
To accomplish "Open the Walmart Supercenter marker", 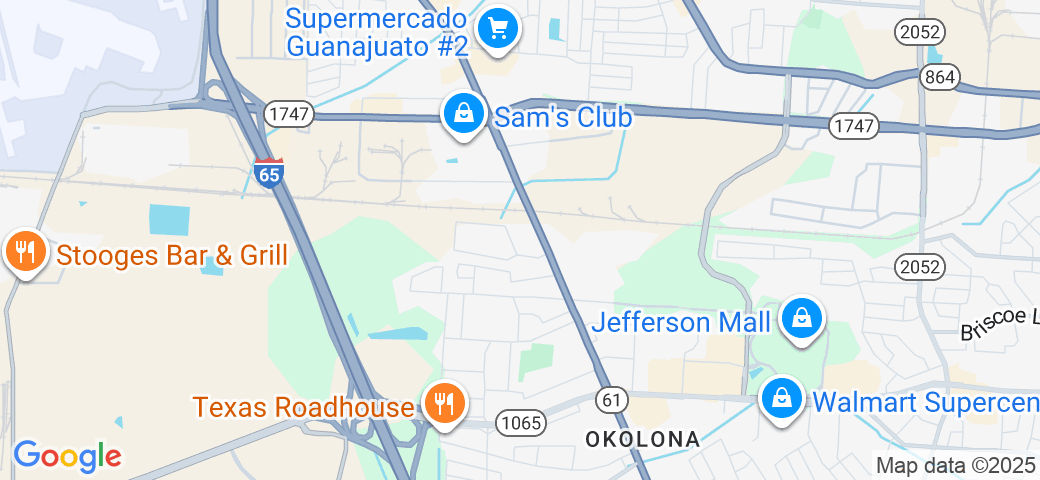I will (x=782, y=399).
